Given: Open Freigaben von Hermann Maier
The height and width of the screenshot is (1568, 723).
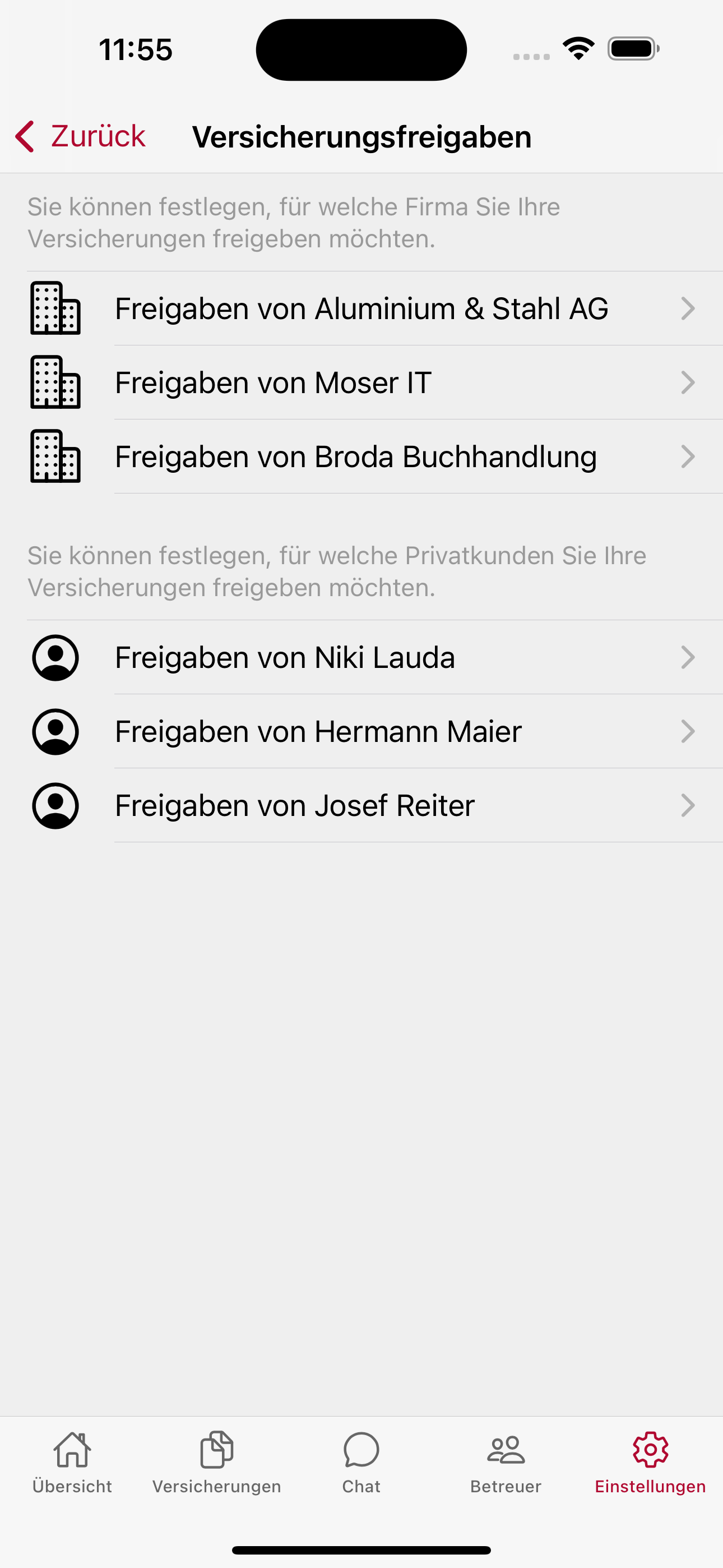Looking at the screenshot, I should pyautogui.click(x=361, y=732).
